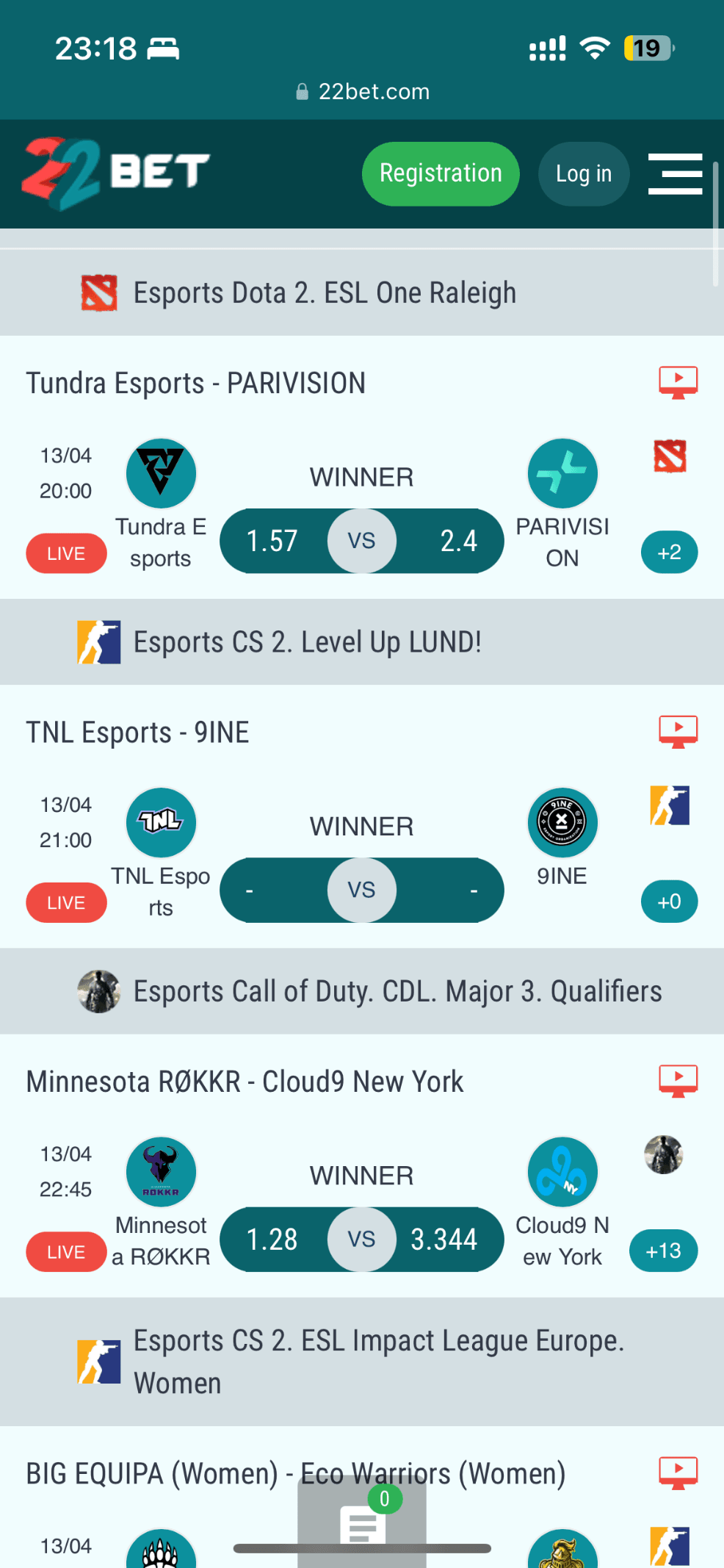
Task: Click the Log in button
Action: click(583, 173)
